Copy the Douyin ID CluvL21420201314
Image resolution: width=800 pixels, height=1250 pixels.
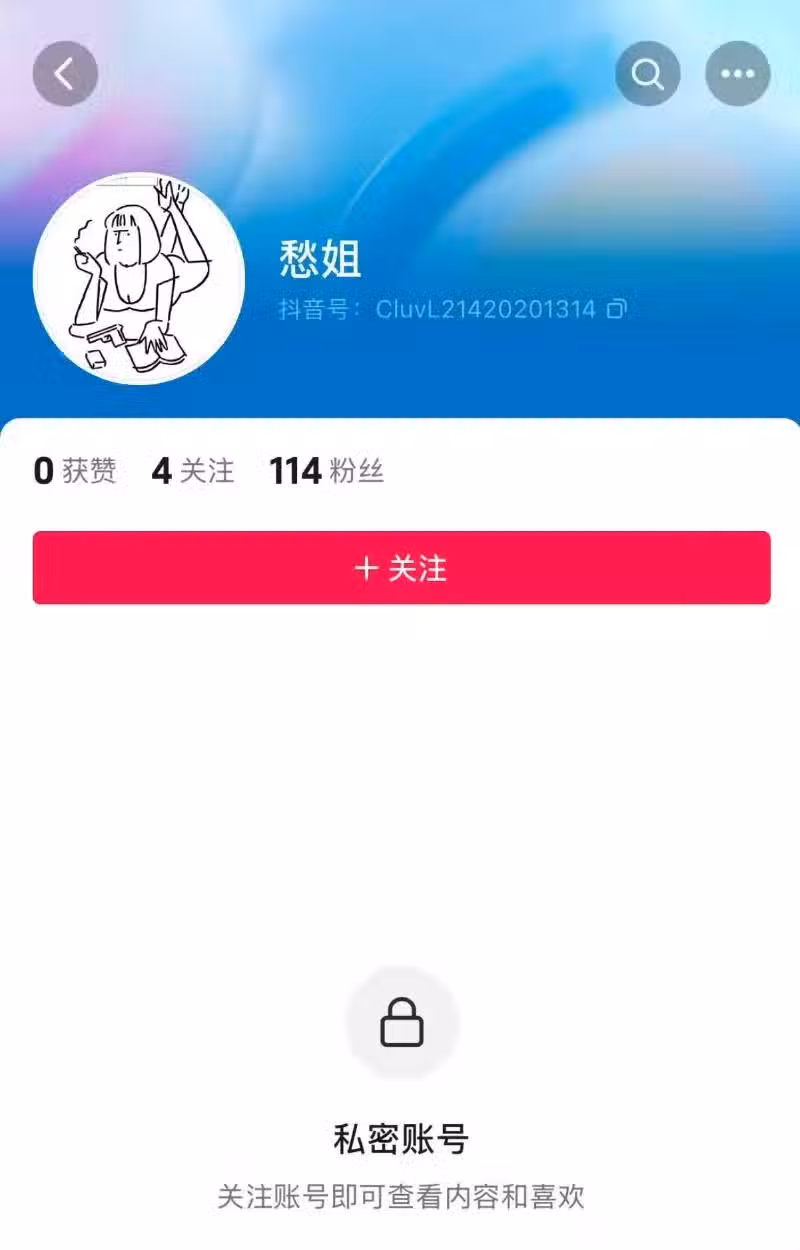click(x=617, y=309)
